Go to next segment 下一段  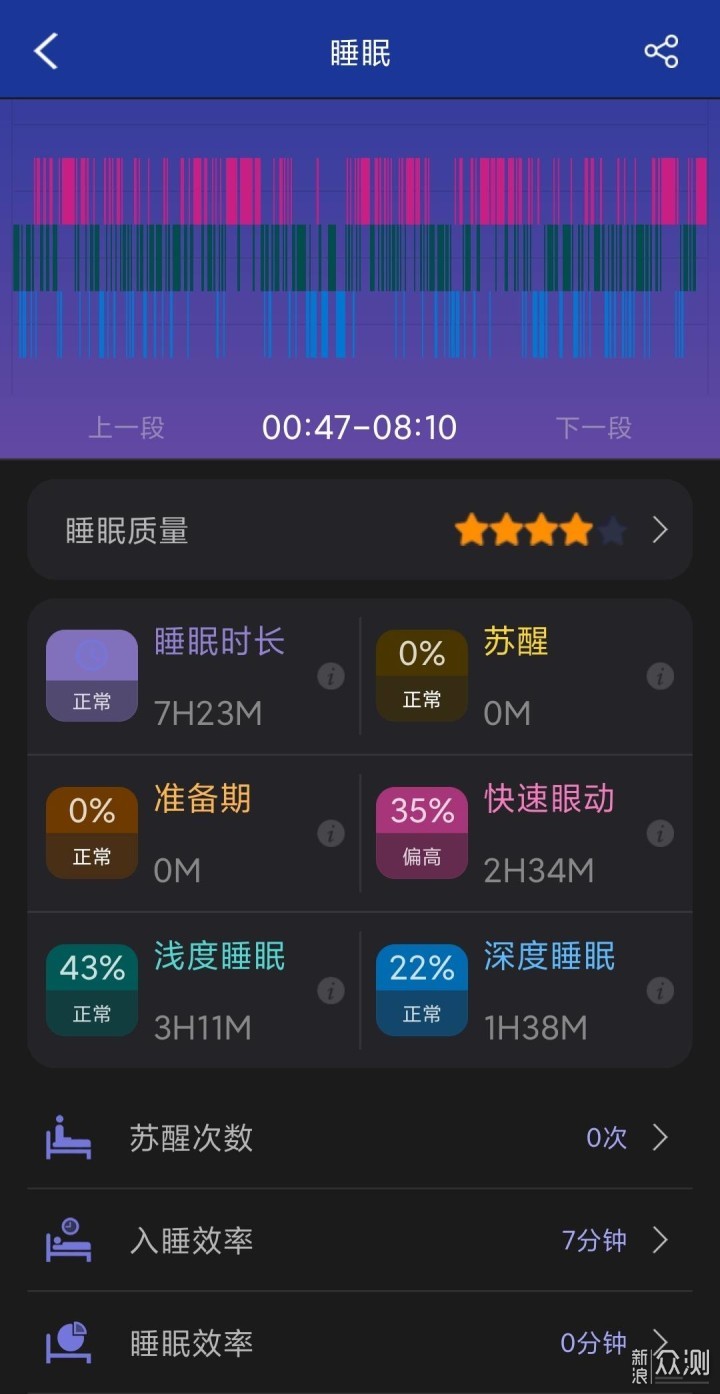point(594,428)
